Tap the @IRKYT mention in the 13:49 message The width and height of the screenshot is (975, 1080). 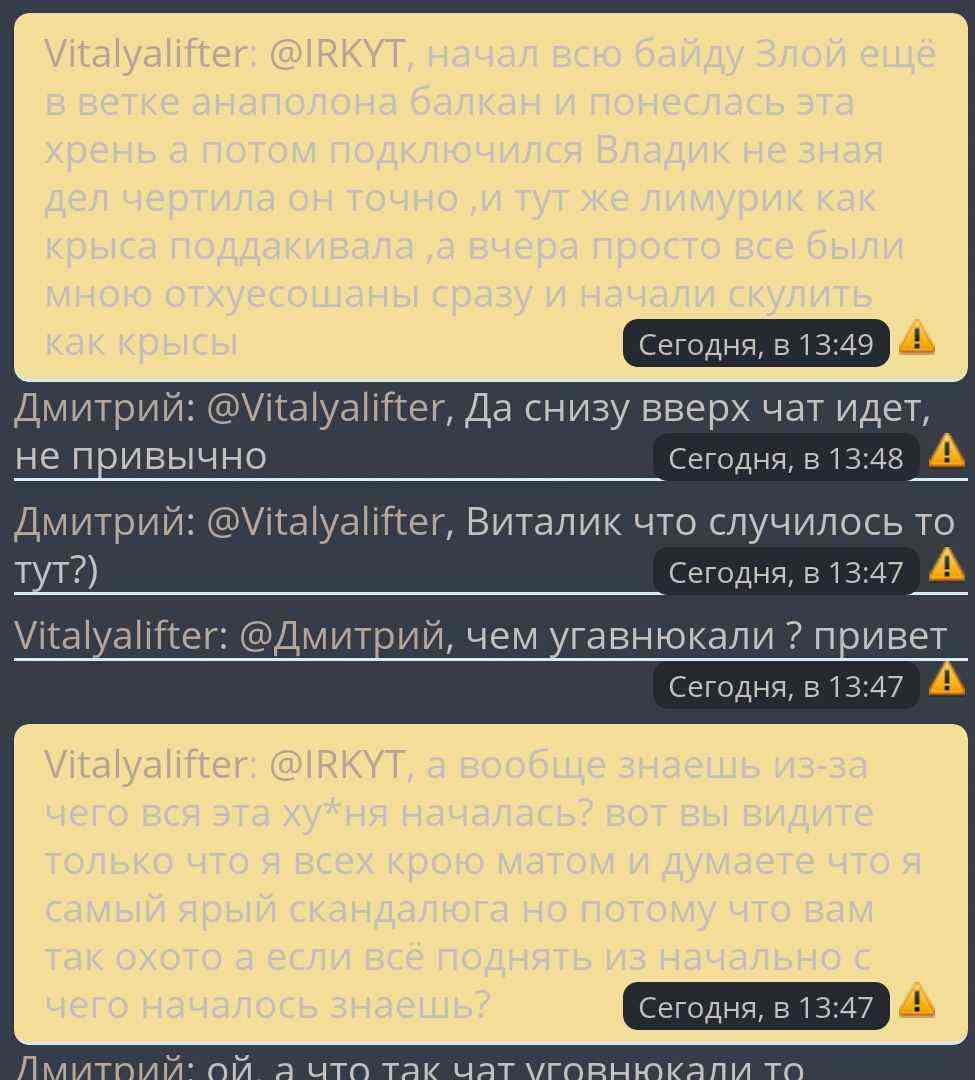[338, 54]
